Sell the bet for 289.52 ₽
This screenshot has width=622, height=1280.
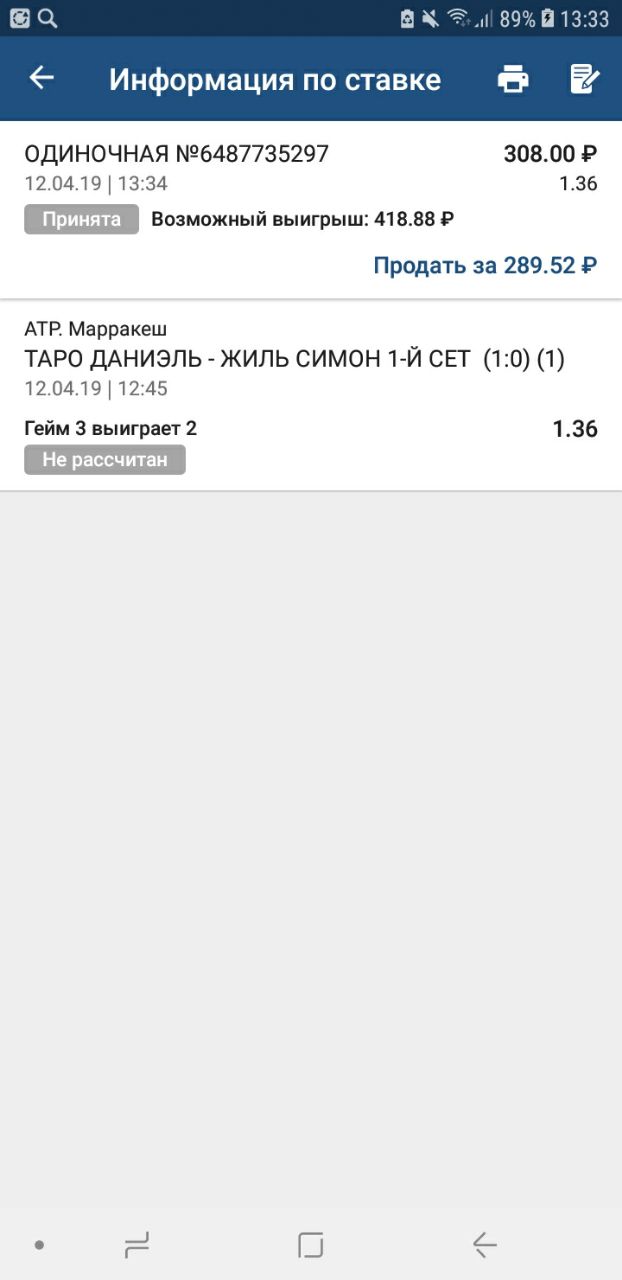(485, 265)
